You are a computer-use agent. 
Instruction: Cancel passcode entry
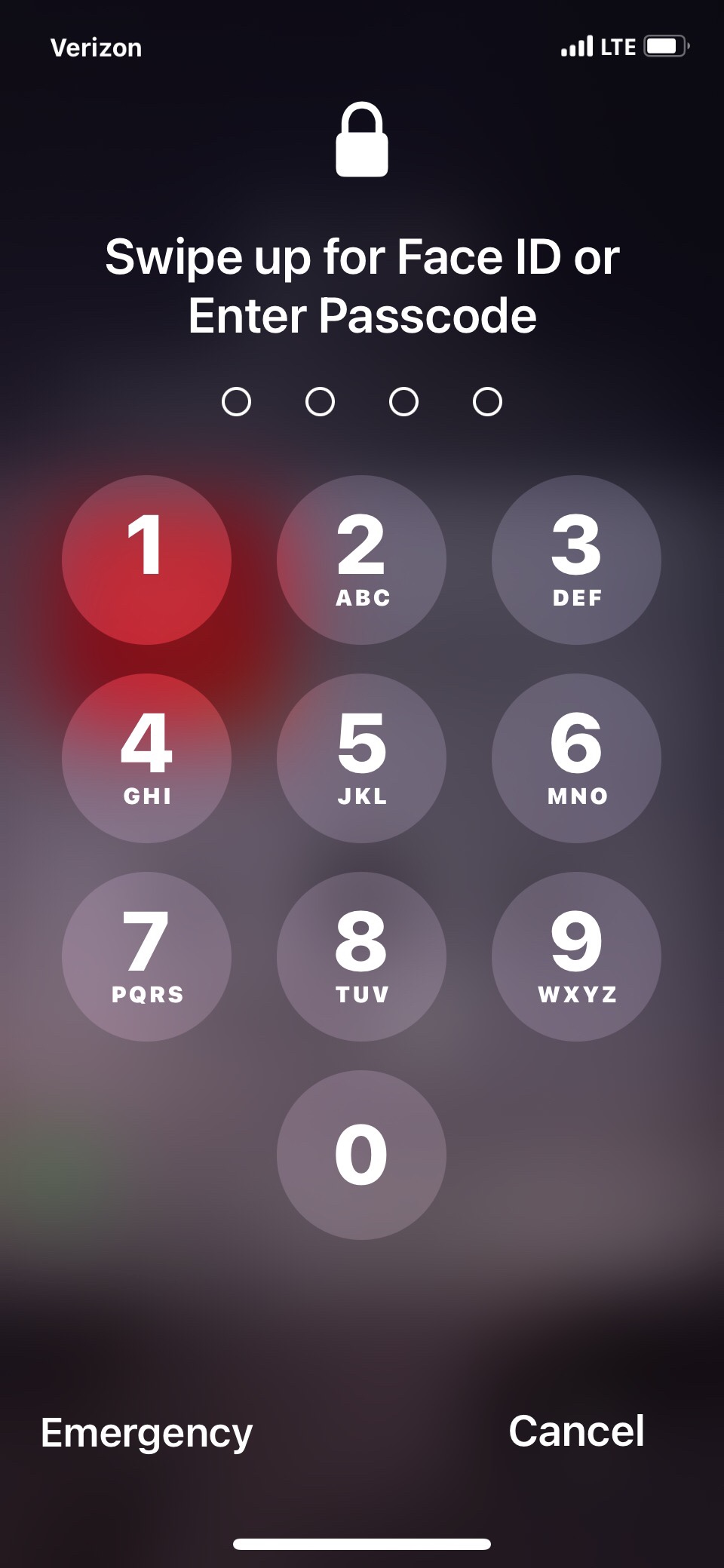pos(576,1431)
